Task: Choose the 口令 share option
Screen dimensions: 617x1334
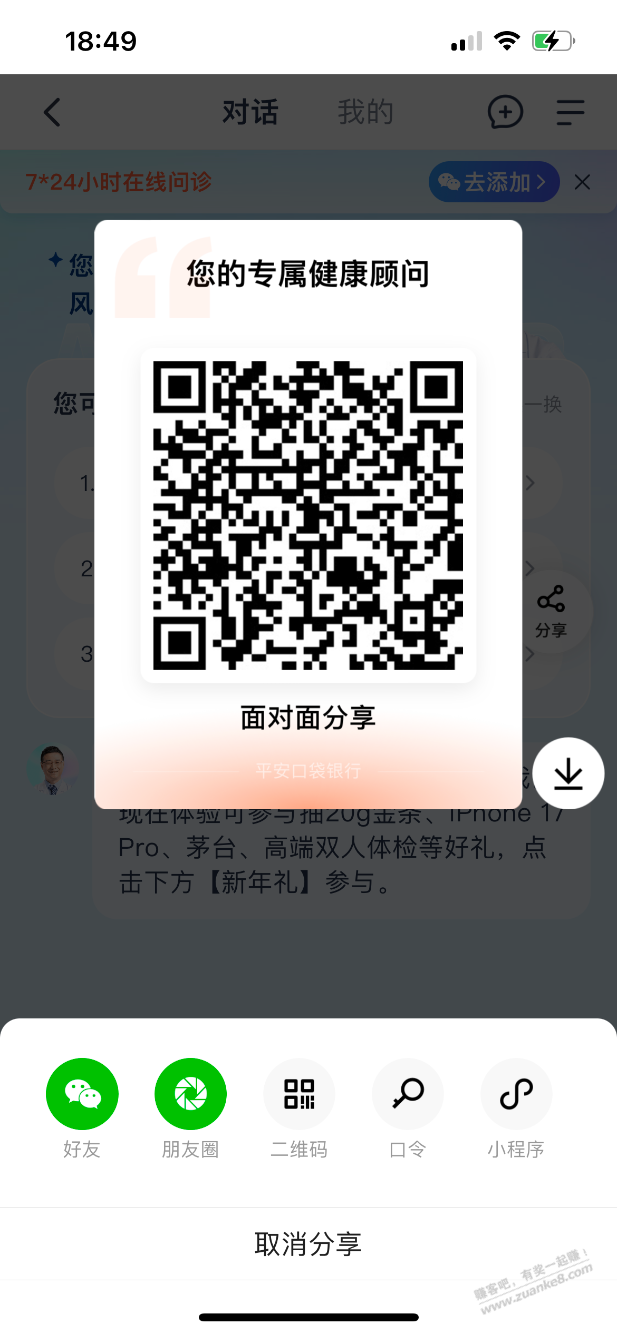Action: click(407, 1094)
